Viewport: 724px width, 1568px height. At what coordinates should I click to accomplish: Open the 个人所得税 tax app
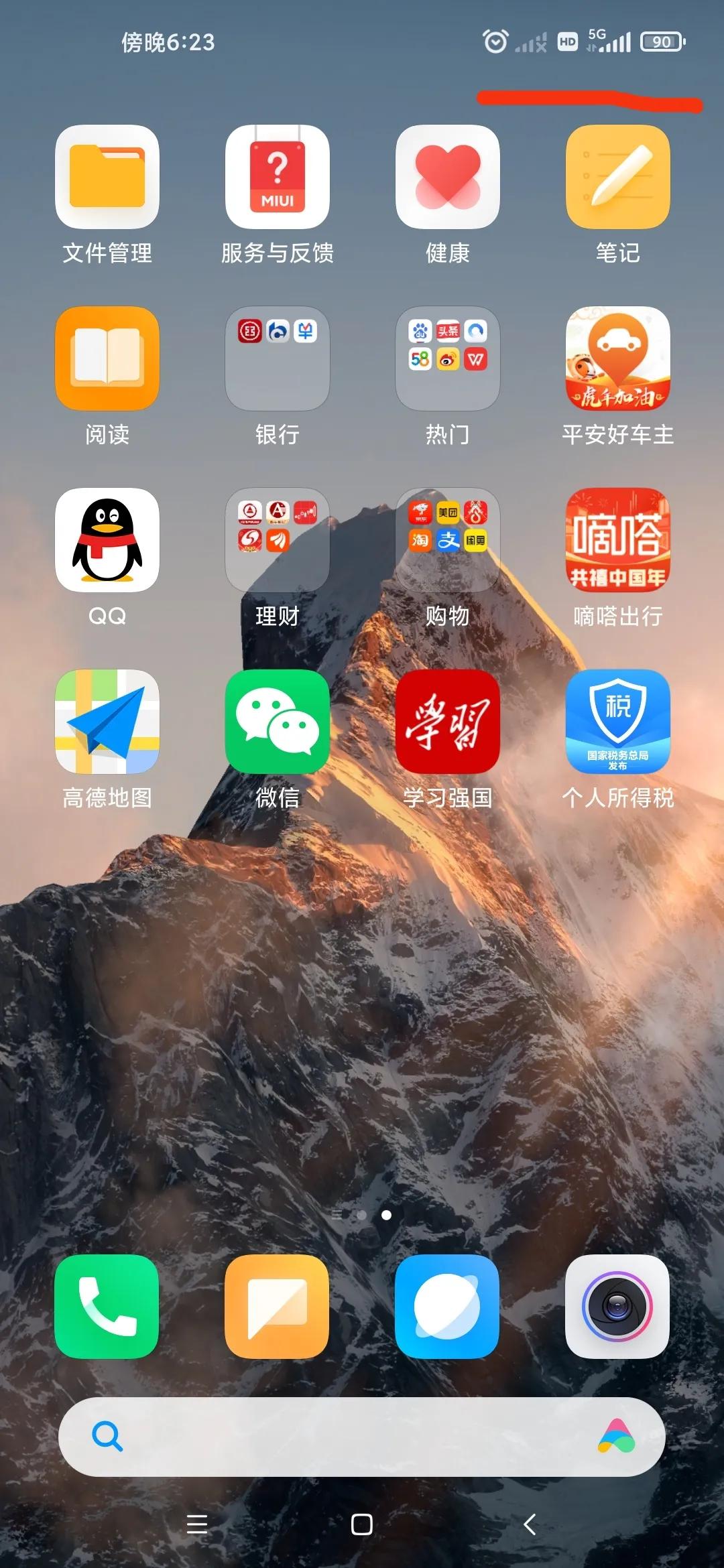click(x=617, y=722)
